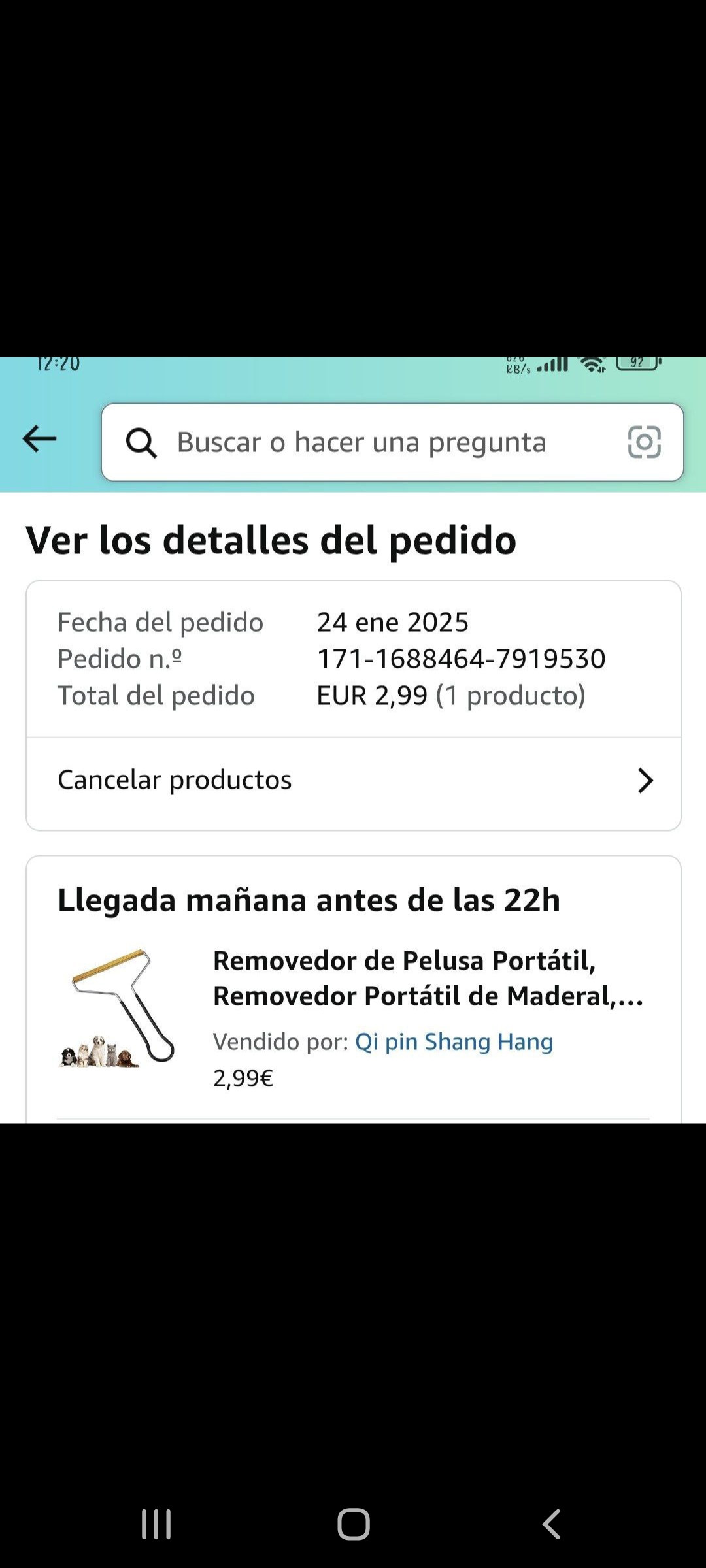Go back using the header arrow
706x1568 pixels.
(39, 439)
